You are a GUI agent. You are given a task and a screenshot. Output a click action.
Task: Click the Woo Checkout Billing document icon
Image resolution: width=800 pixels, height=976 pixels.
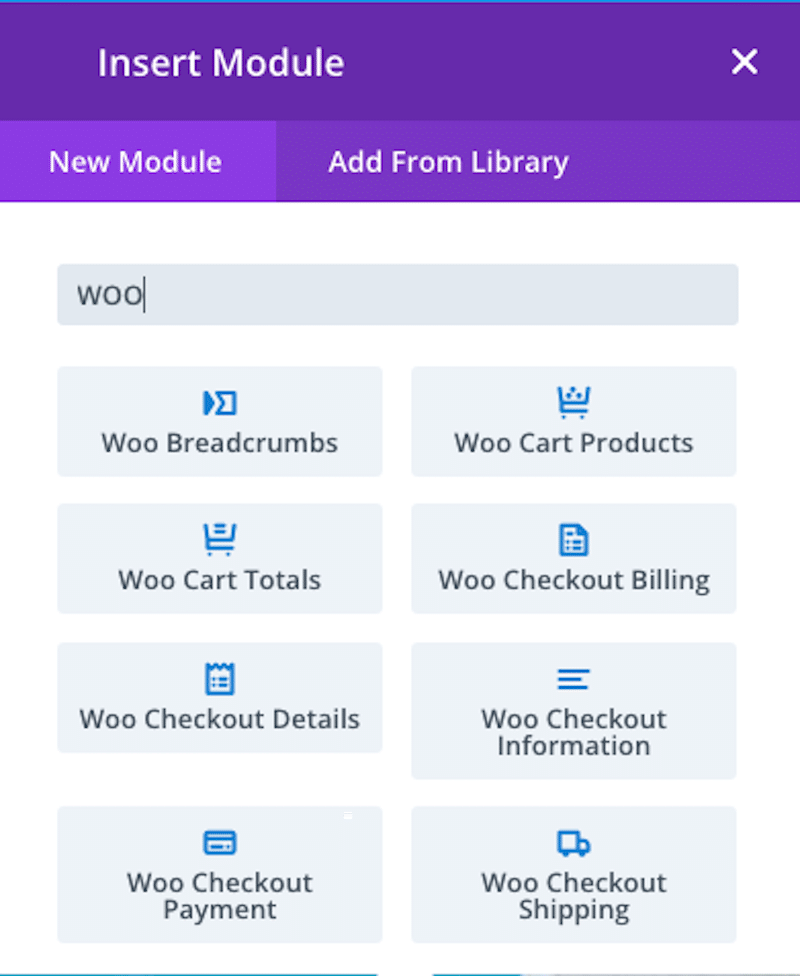point(573,540)
